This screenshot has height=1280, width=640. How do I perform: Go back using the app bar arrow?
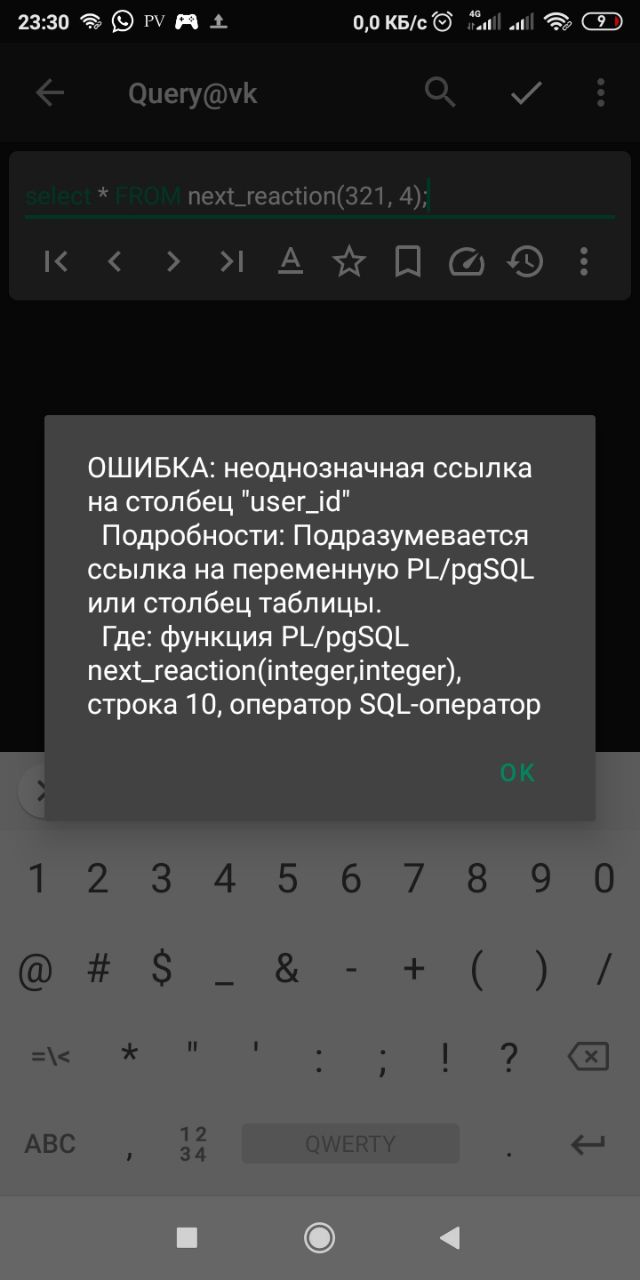(x=50, y=94)
